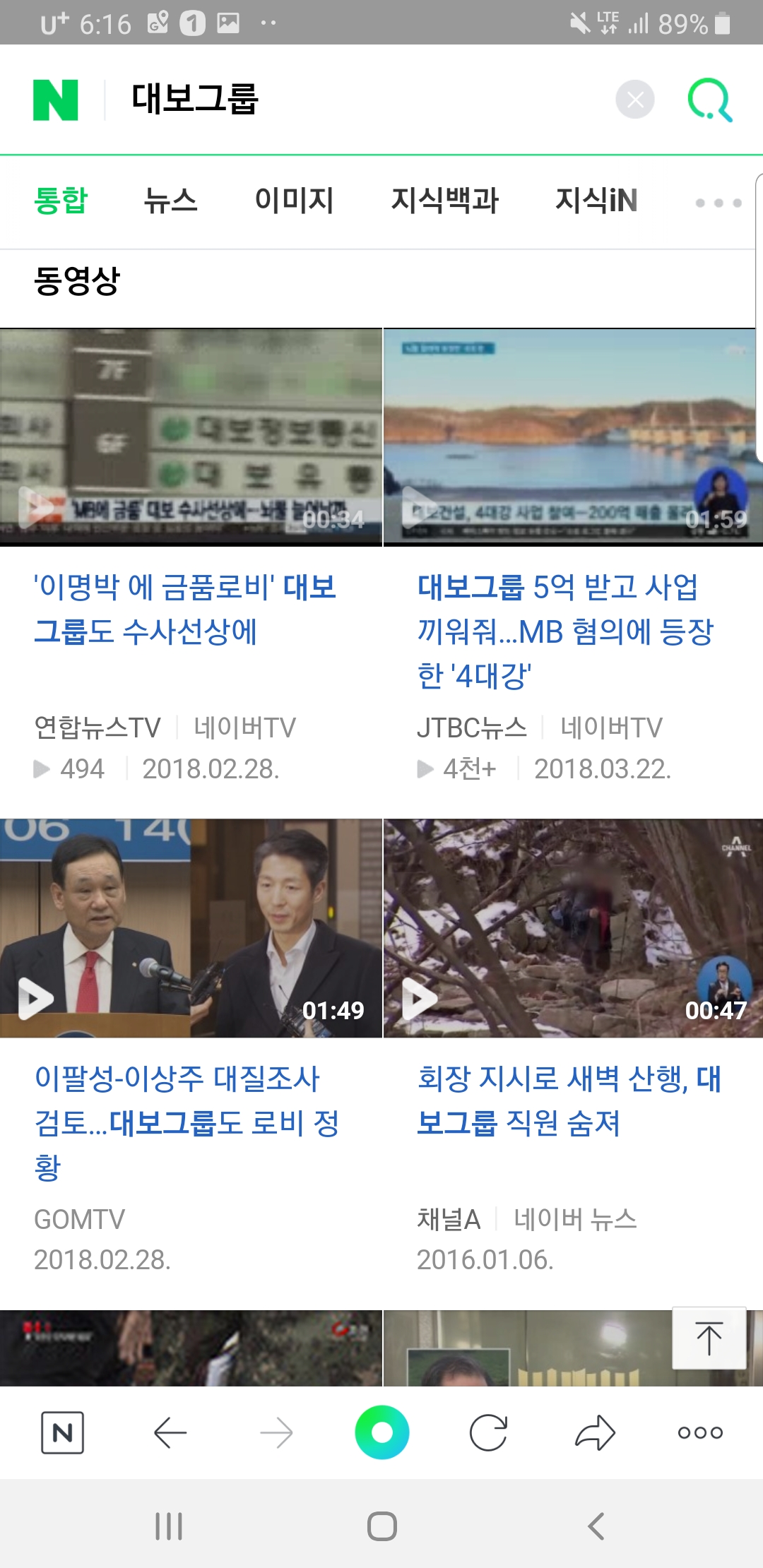Expand more search tabs with three dots
This screenshot has height=1568, width=763.
[x=718, y=203]
